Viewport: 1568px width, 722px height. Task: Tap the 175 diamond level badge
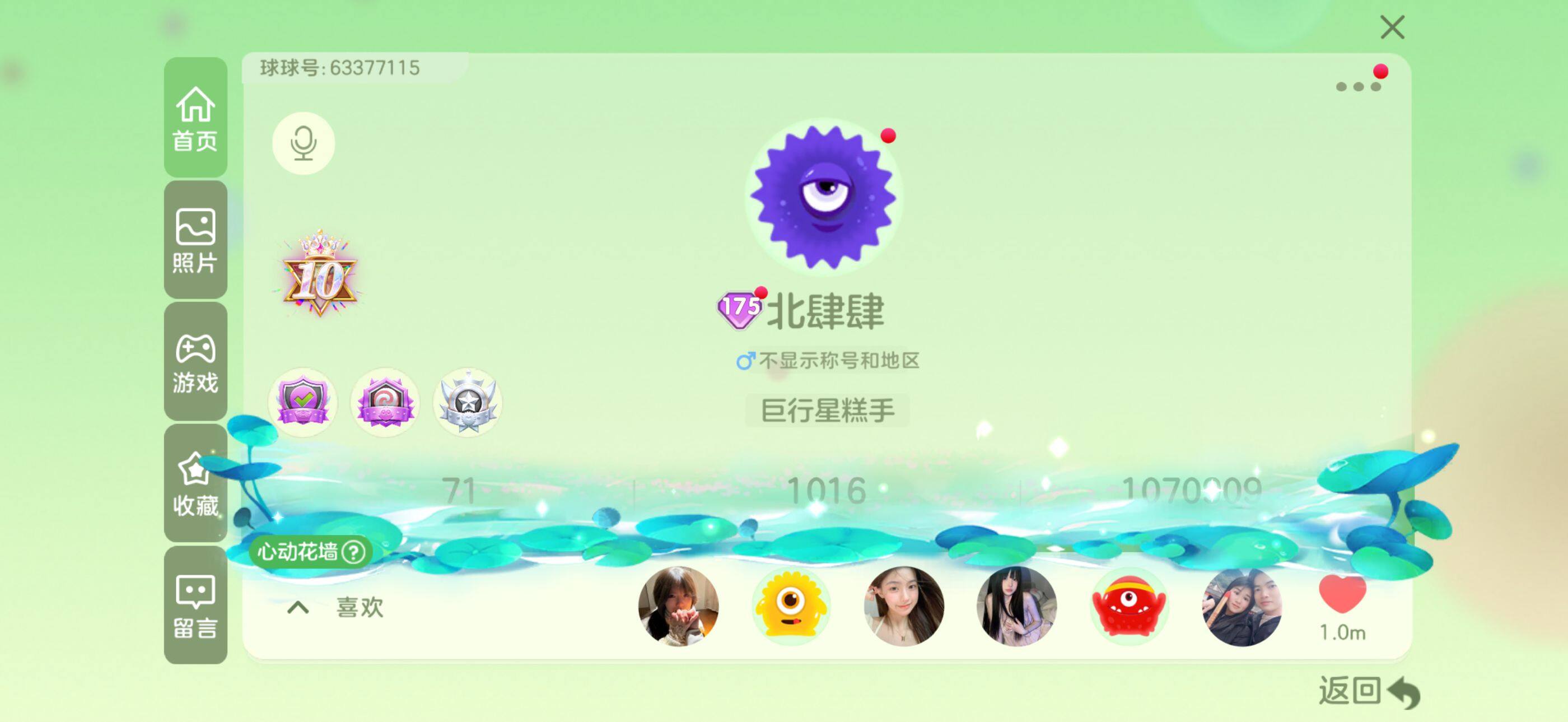[x=739, y=309]
